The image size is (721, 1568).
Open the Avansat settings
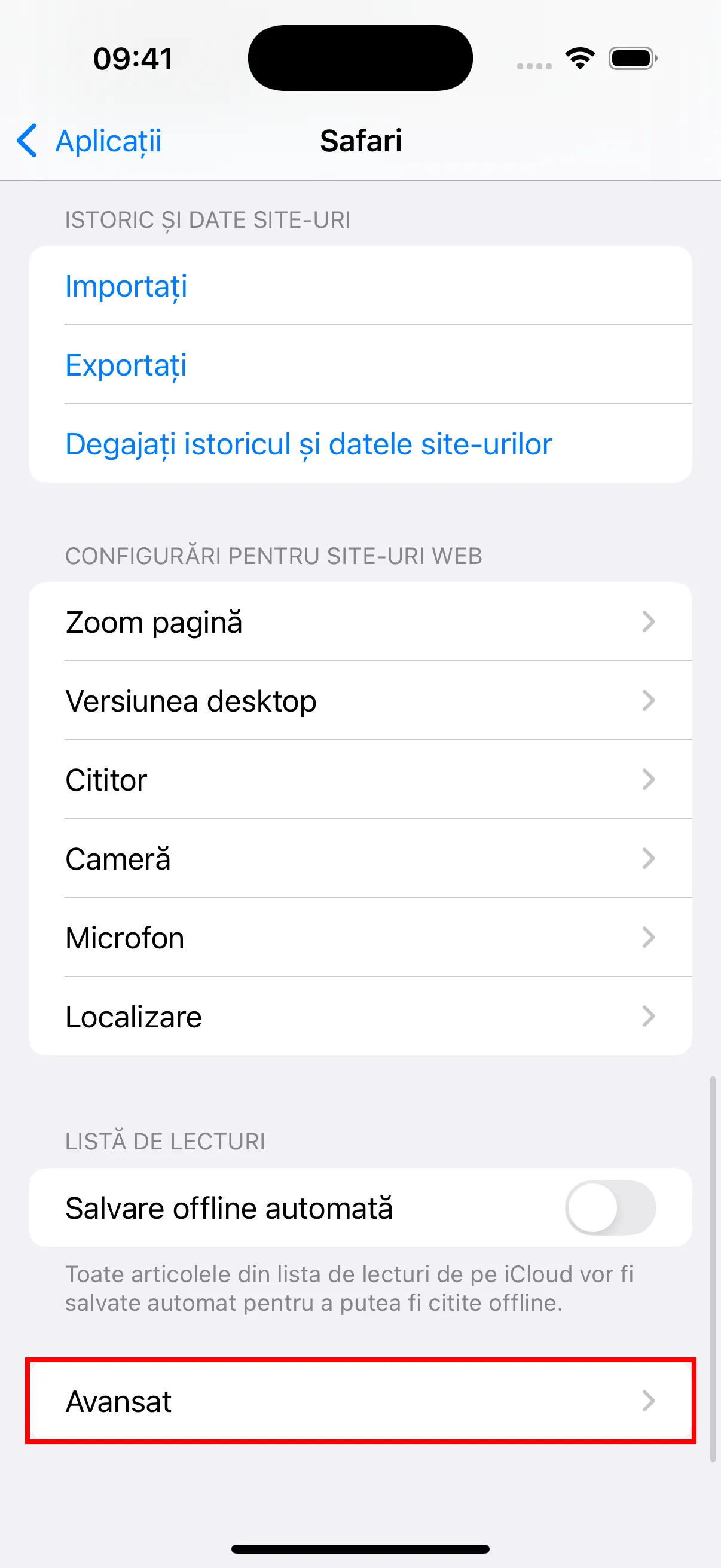coord(360,1401)
